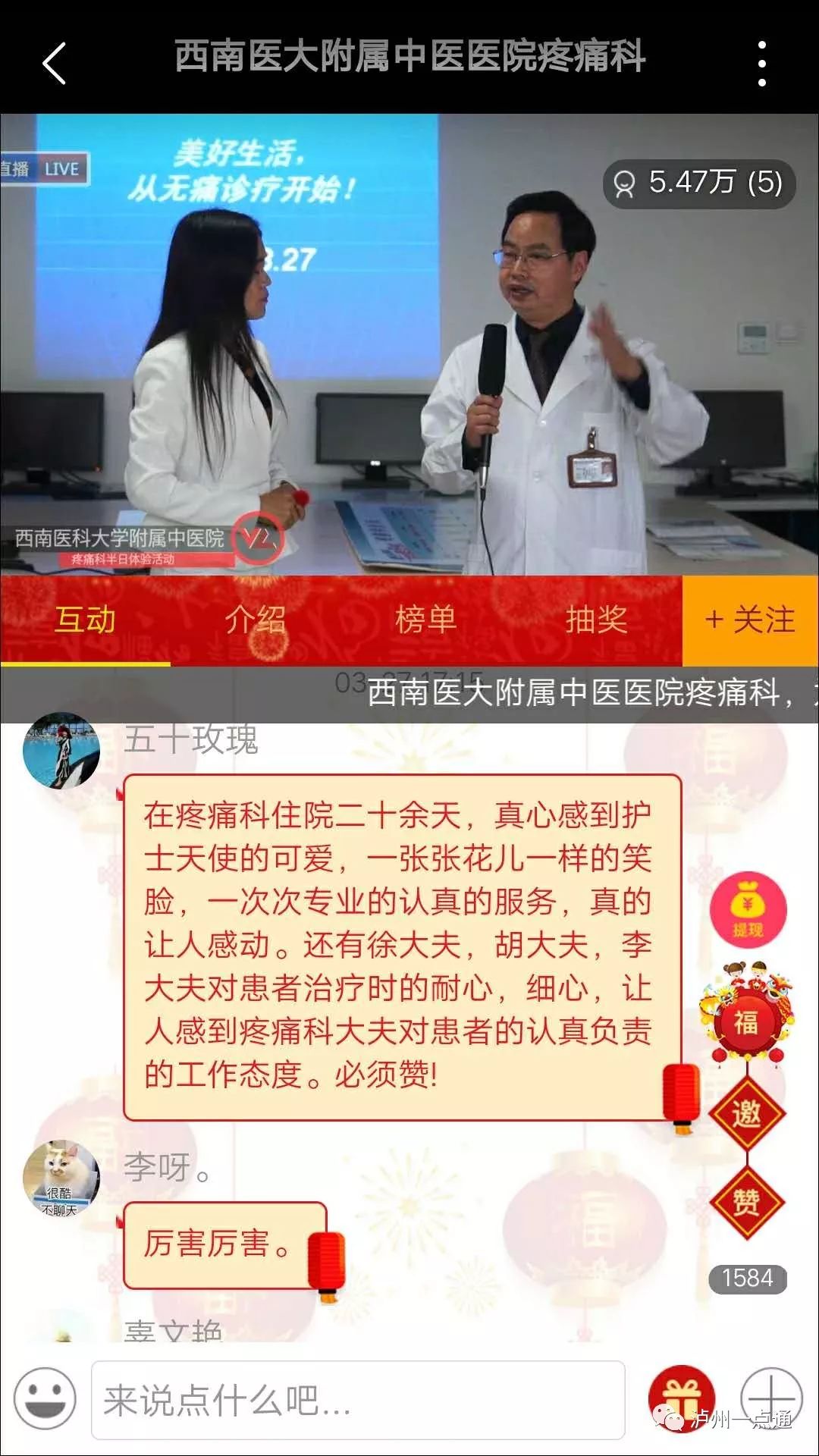819x1456 pixels.
Task: Tap the 提现 money bag button
Action: (x=748, y=910)
